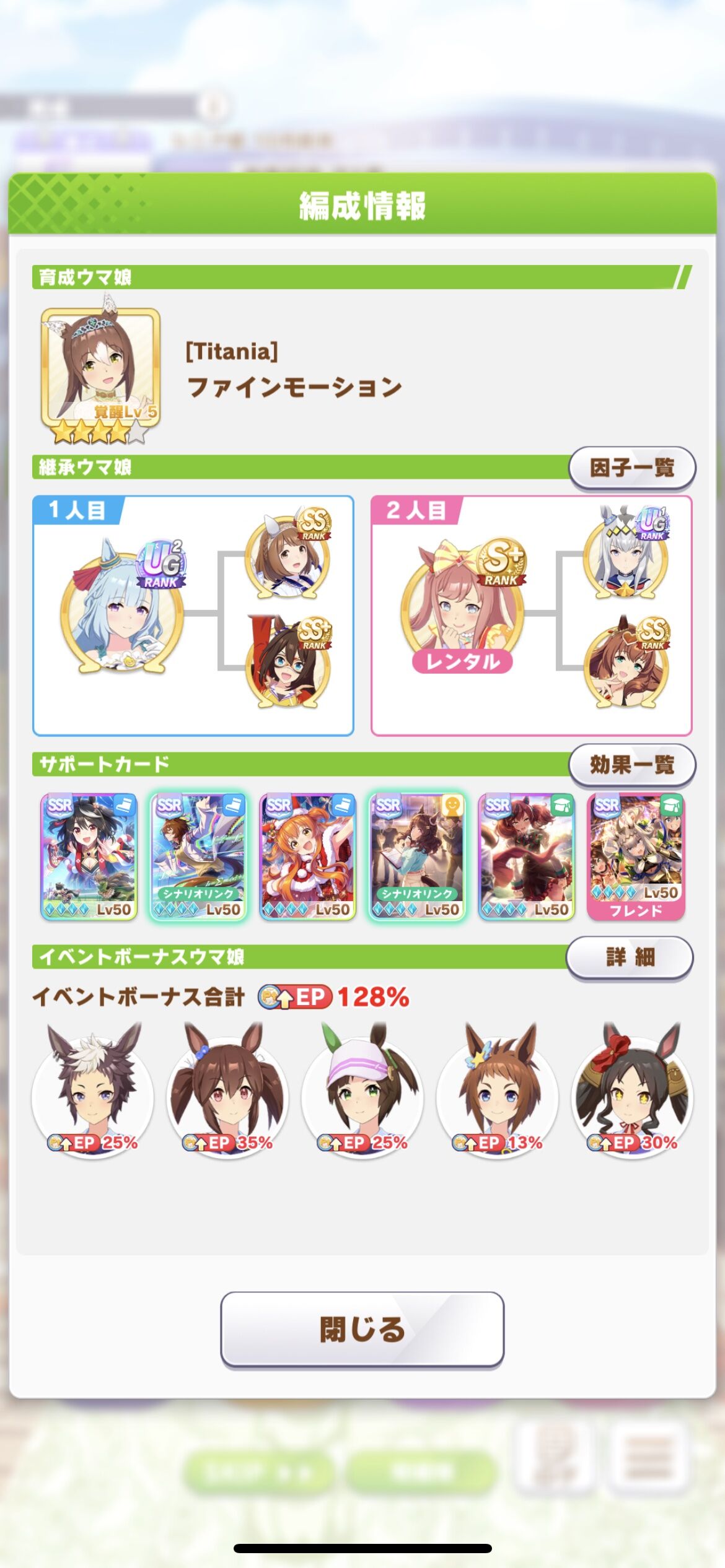Tap the UG2 rank blue-haired legacy Uma Musume
725x1568 pixels.
click(123, 606)
